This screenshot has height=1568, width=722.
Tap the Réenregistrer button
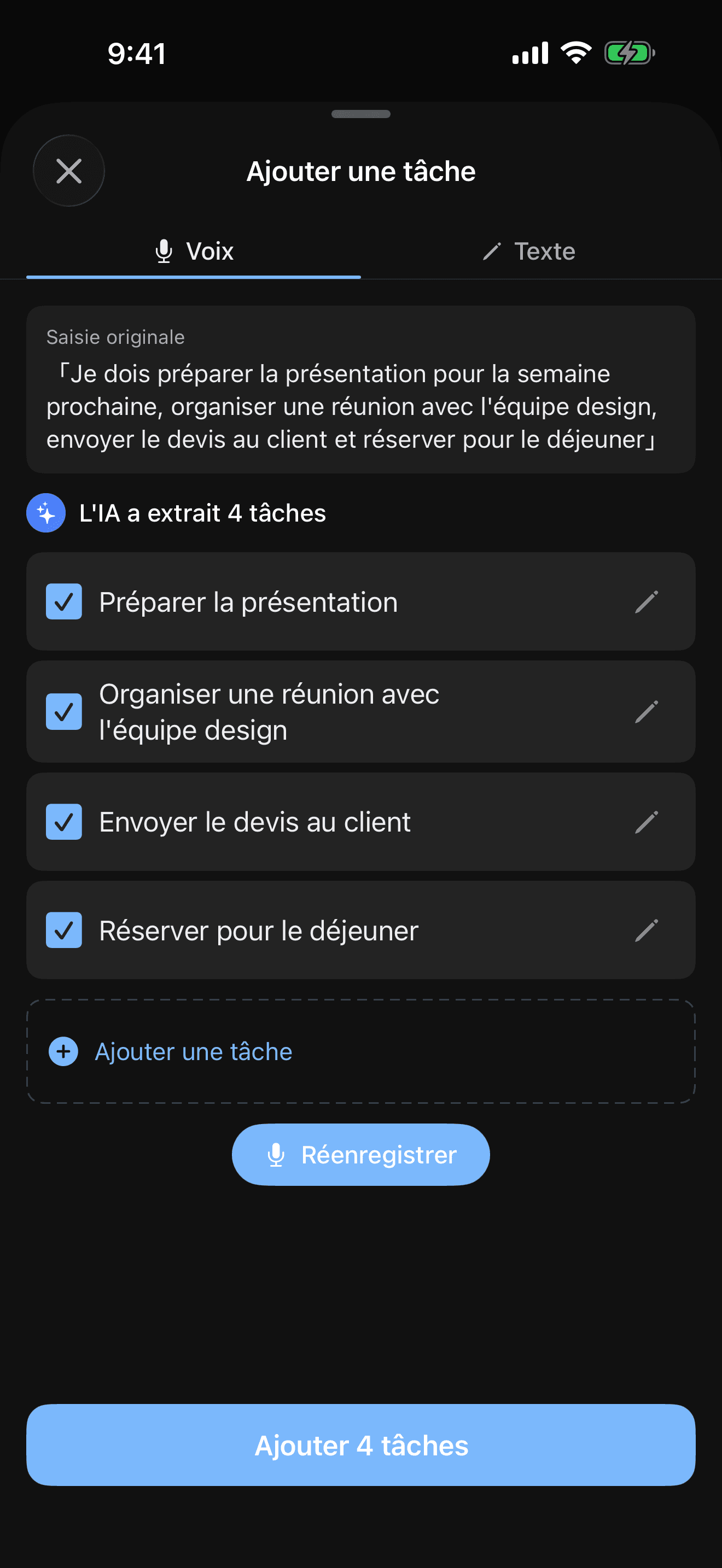(360, 1154)
